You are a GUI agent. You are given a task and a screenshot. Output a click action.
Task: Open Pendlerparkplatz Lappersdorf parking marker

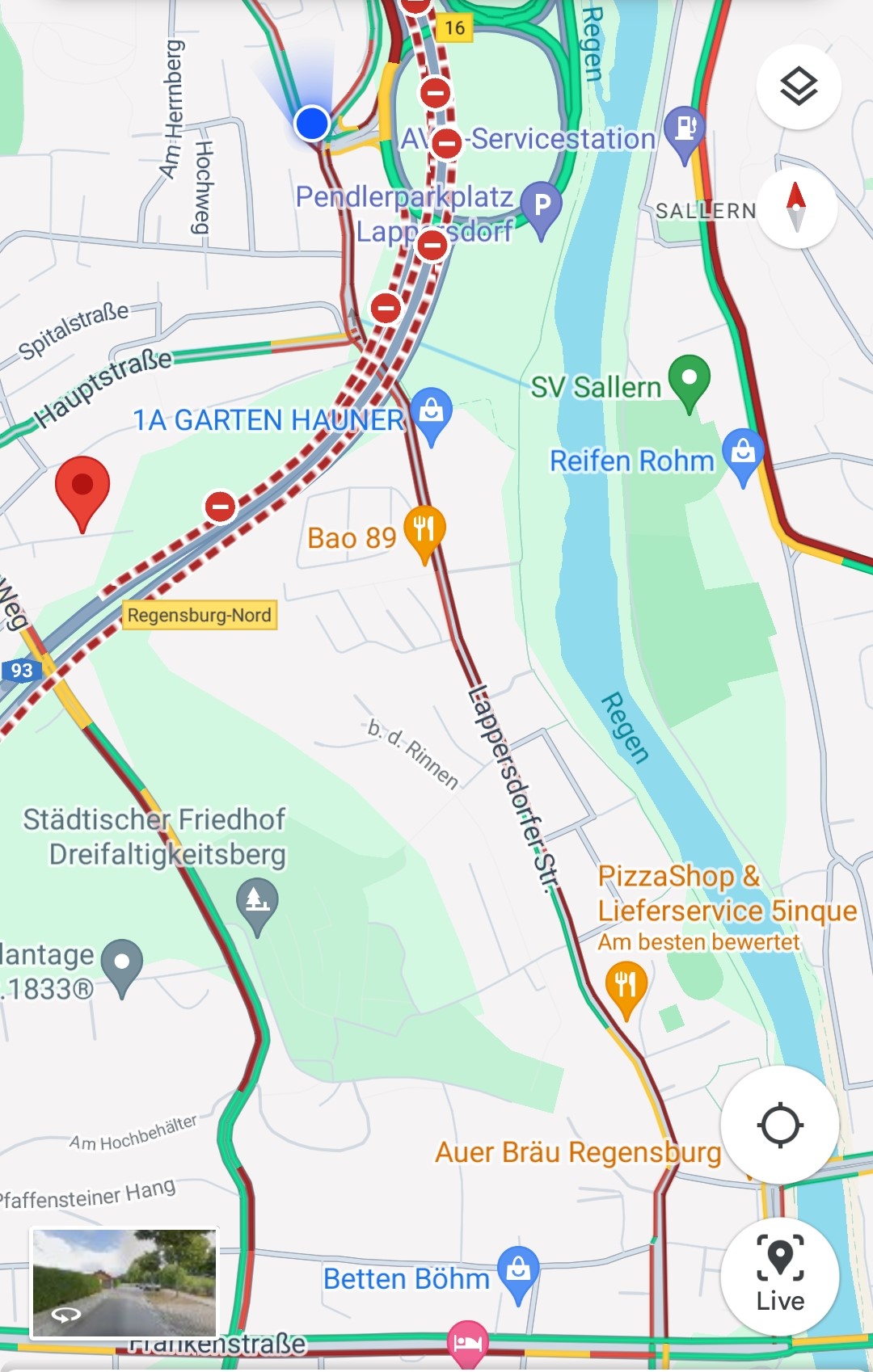click(x=542, y=205)
